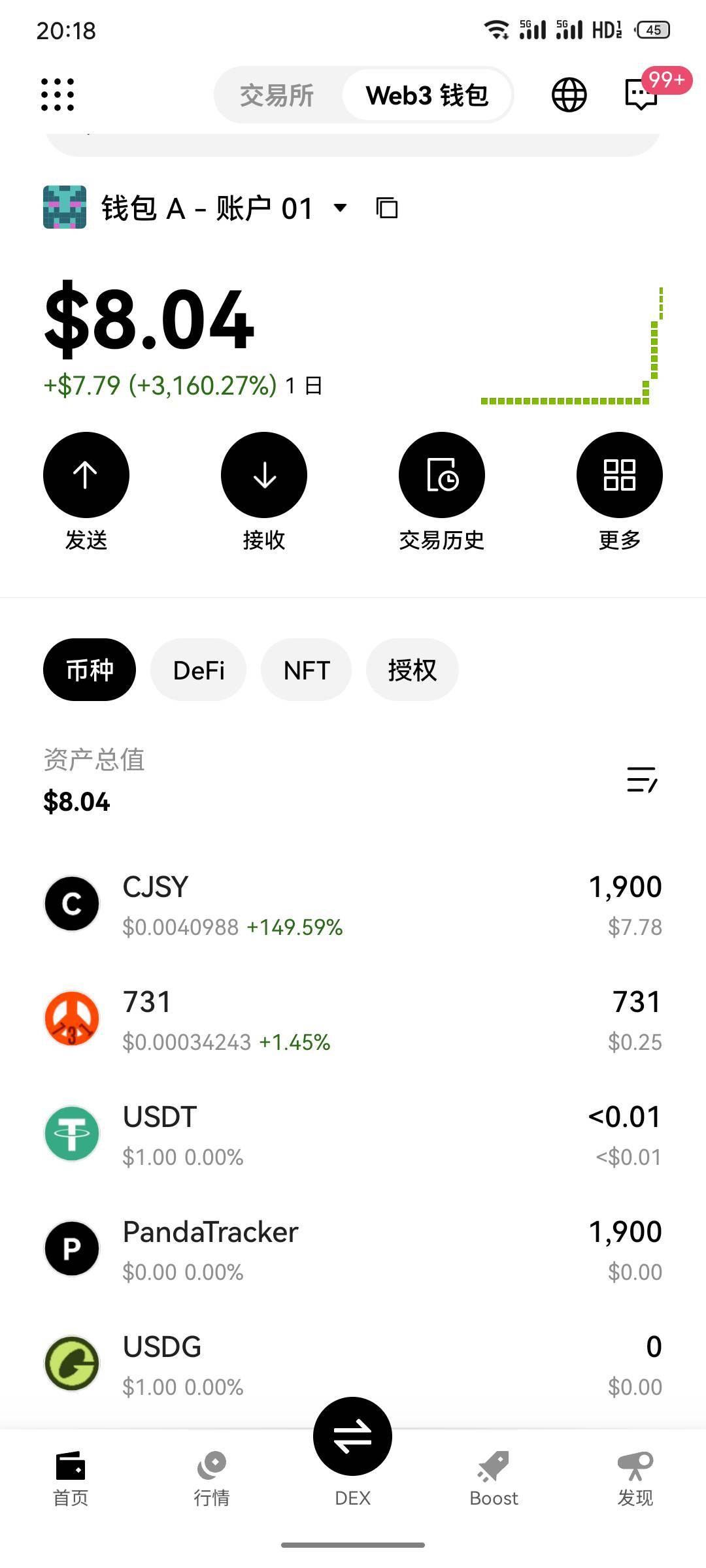Open the messages icon with 99+ badge
This screenshot has width=706, height=1568.
tap(642, 94)
